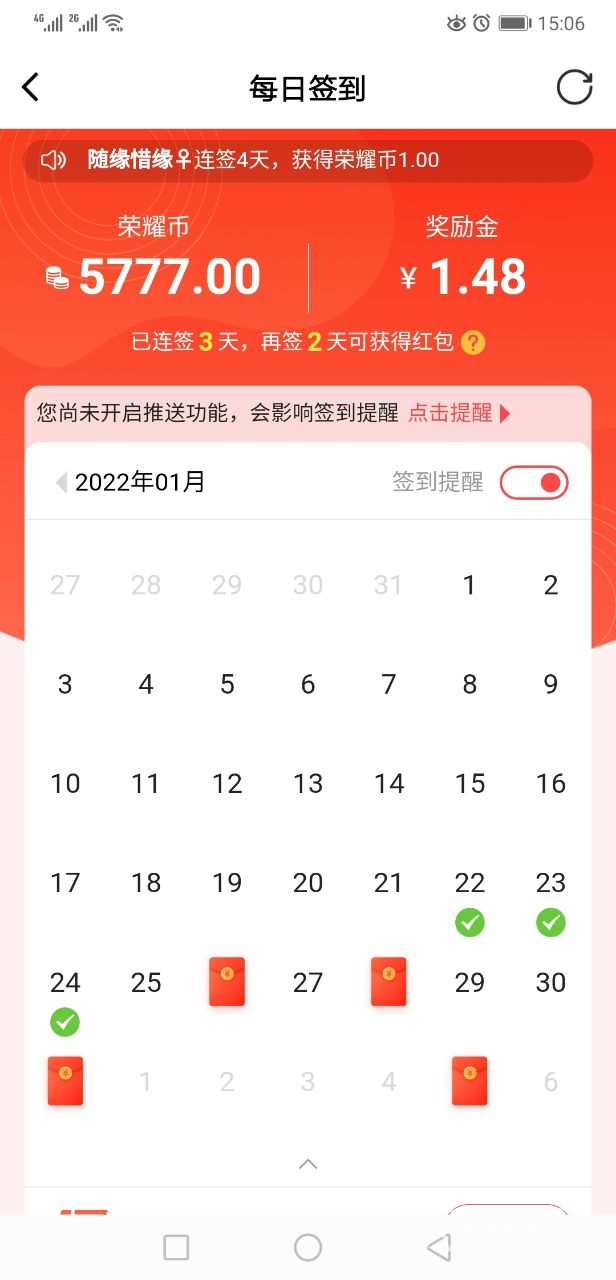This screenshot has height=1280, width=616.
Task: Open the red packet below date 24
Action: (66, 1081)
